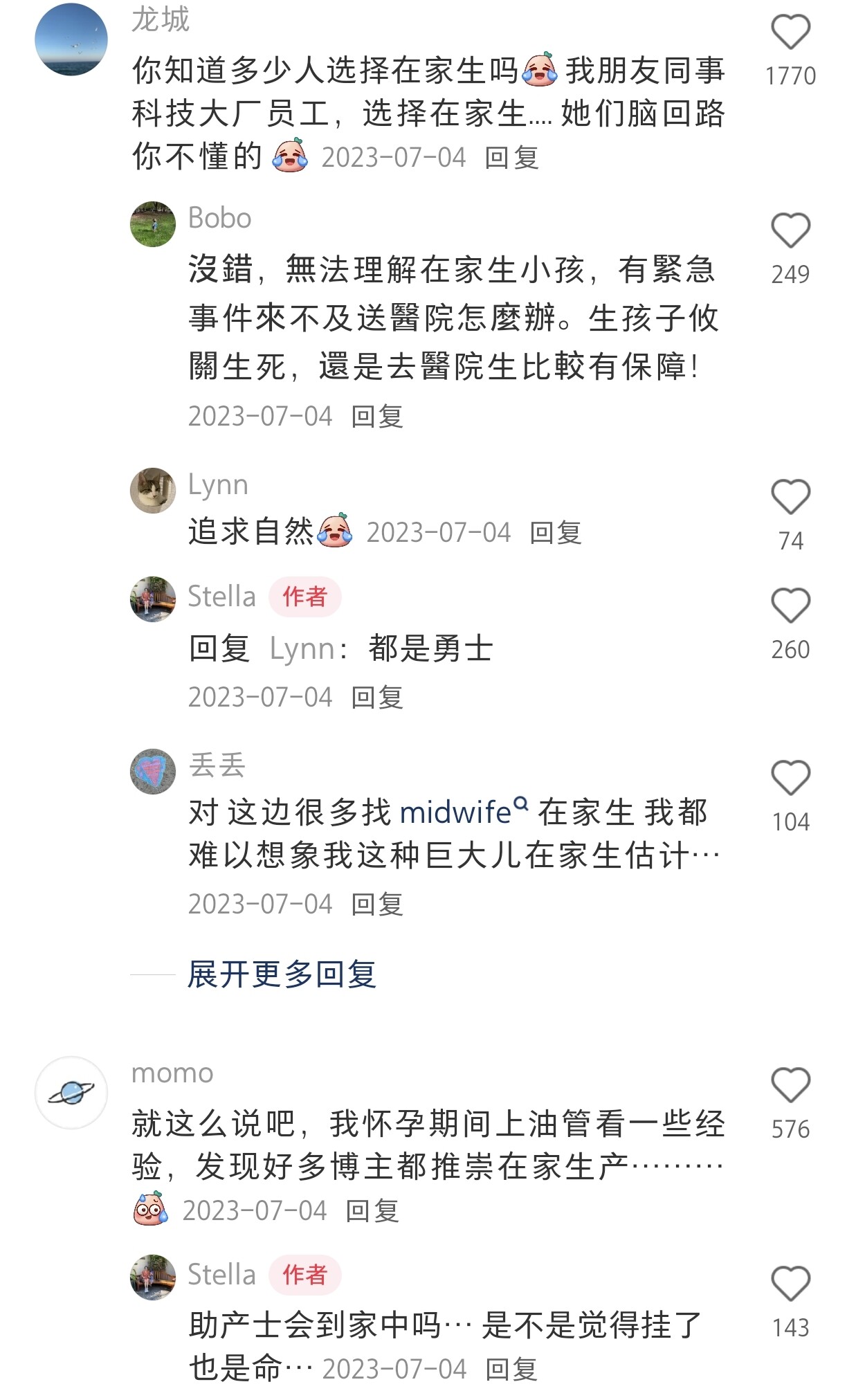Like 丢丢's reply about midwife

click(790, 778)
